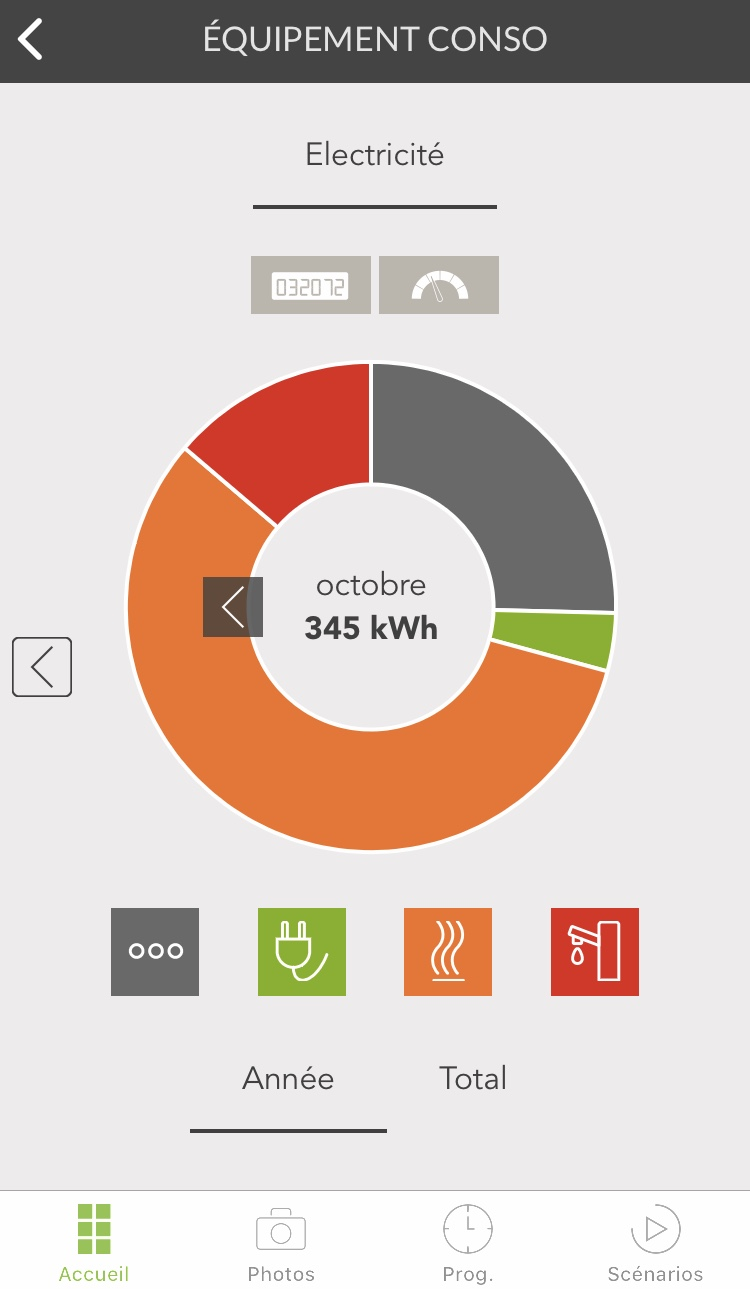Switch to the Année tab

(288, 1079)
